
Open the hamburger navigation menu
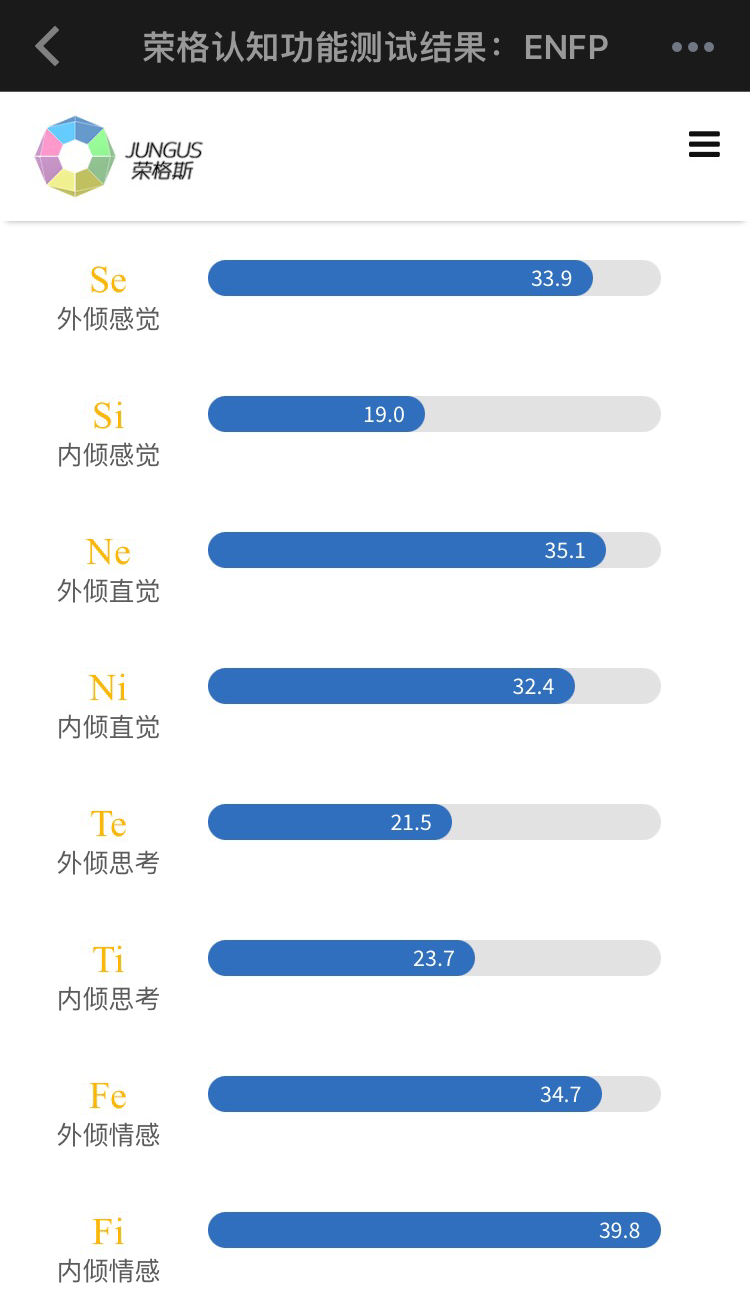704,144
